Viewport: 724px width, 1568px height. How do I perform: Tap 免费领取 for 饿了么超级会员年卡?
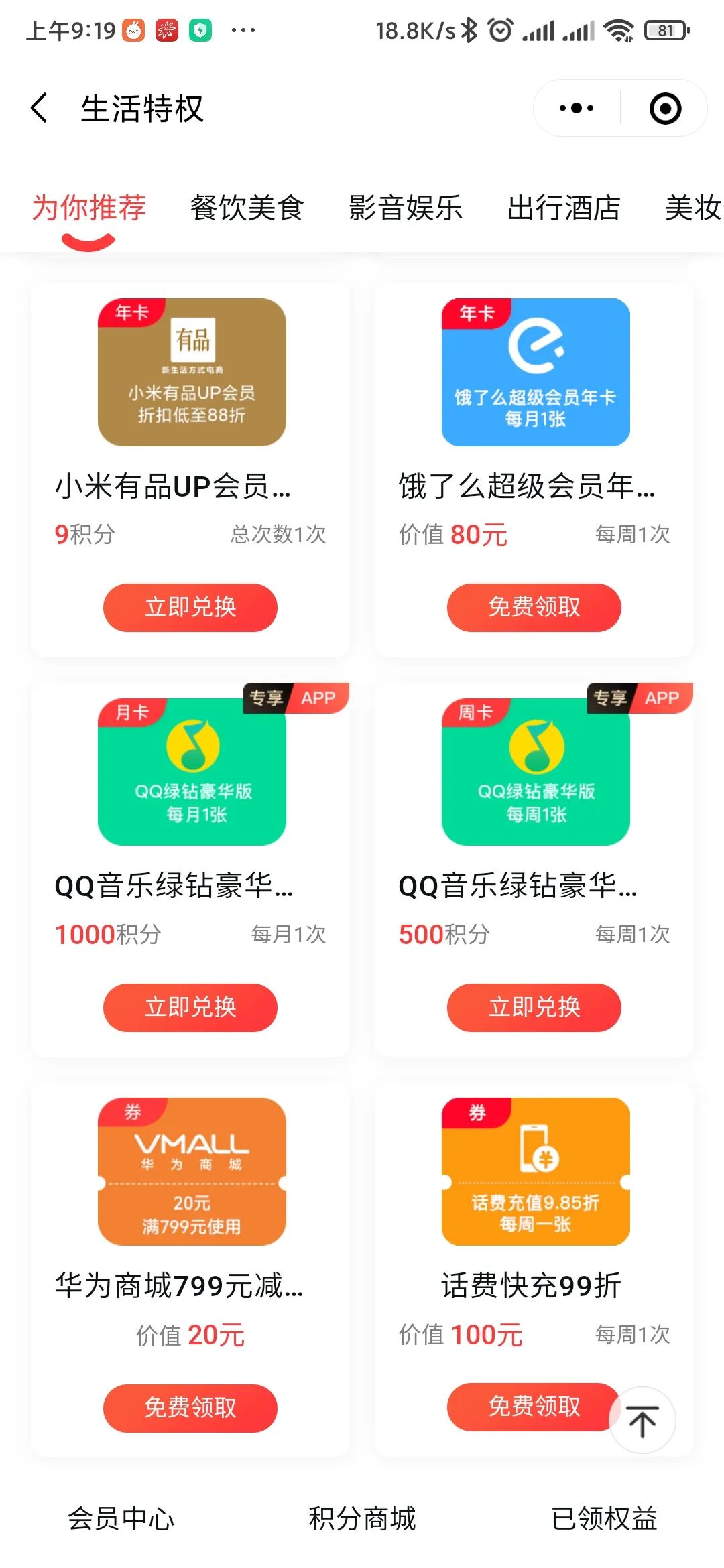[534, 607]
